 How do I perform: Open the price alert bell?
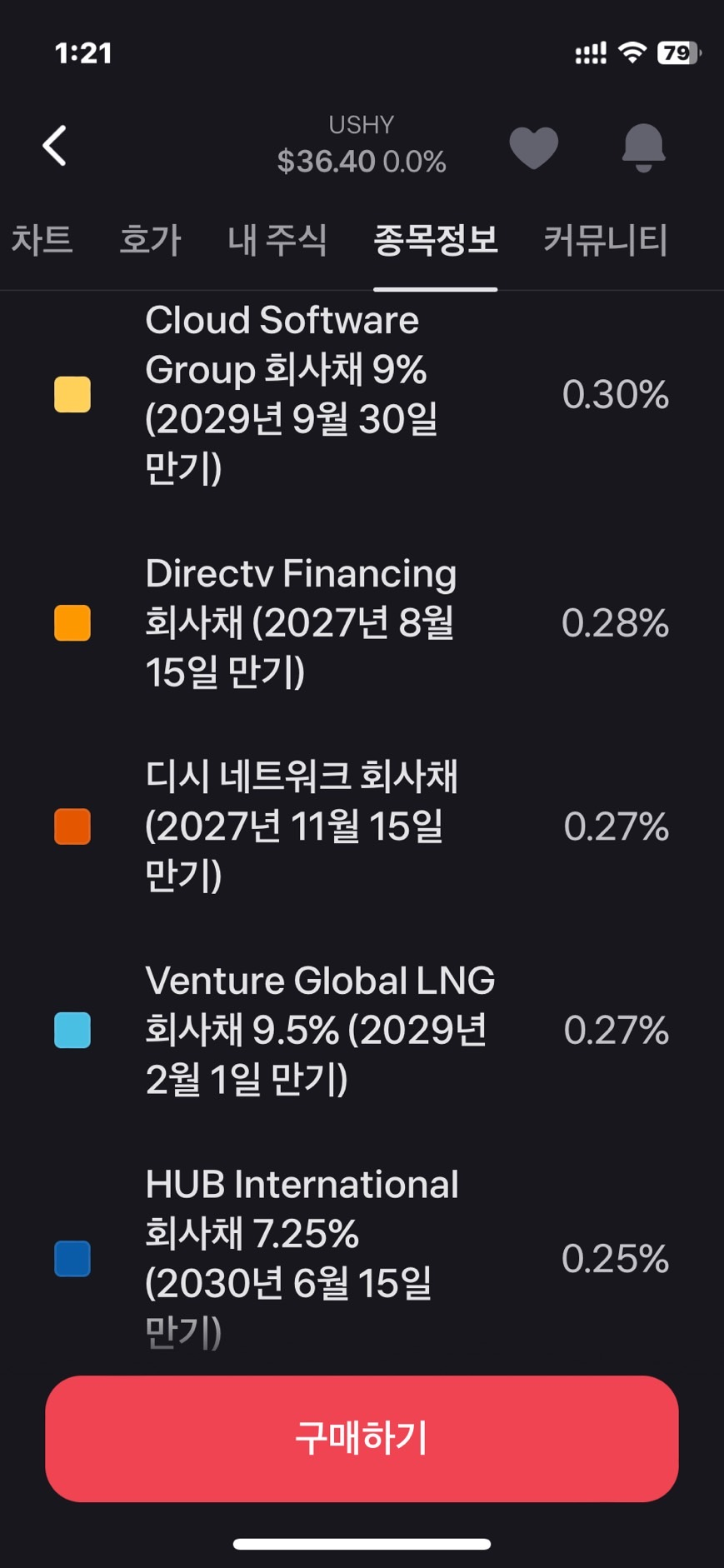click(643, 147)
